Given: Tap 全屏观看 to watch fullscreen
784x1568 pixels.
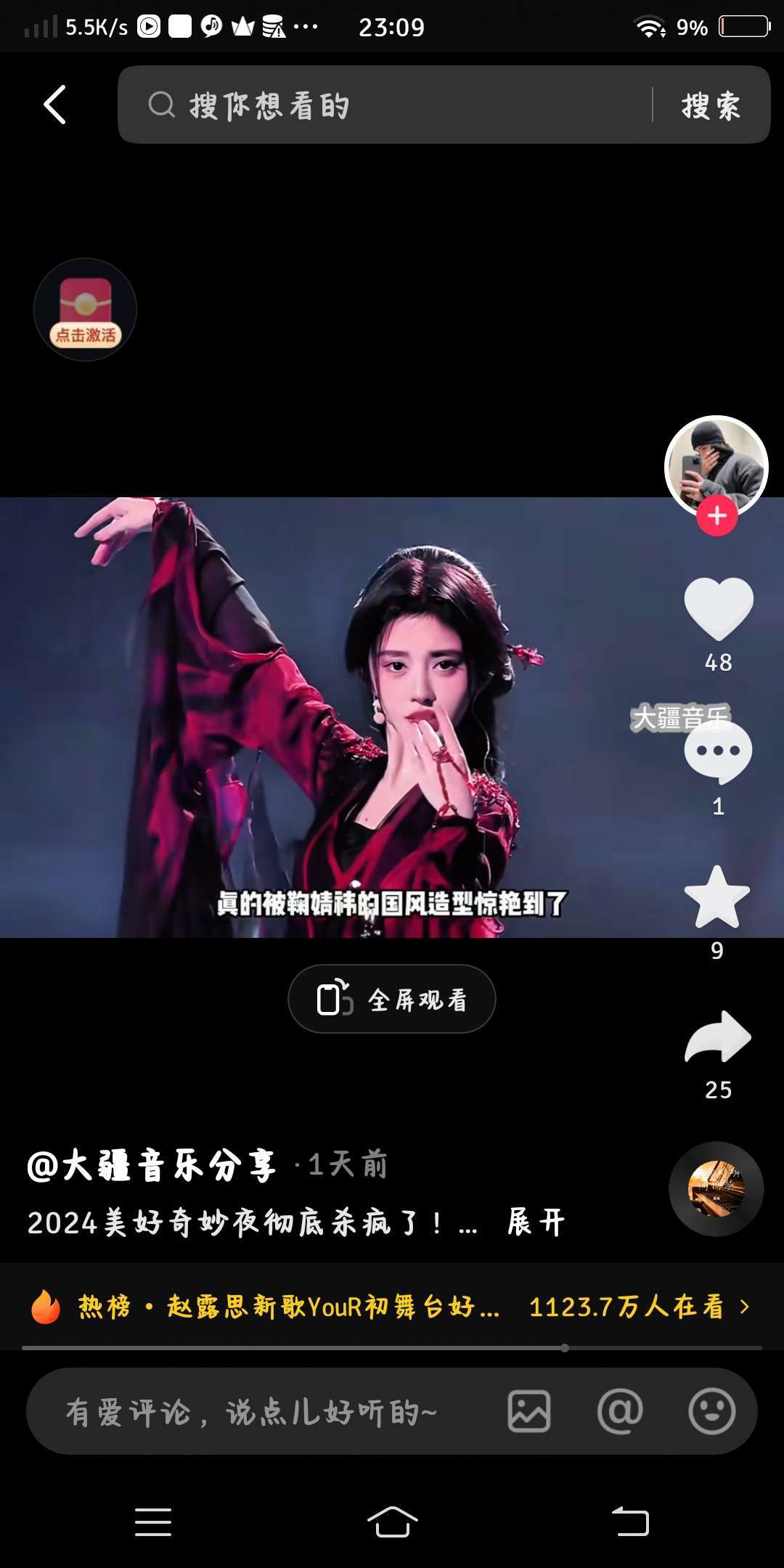Looking at the screenshot, I should [392, 1000].
